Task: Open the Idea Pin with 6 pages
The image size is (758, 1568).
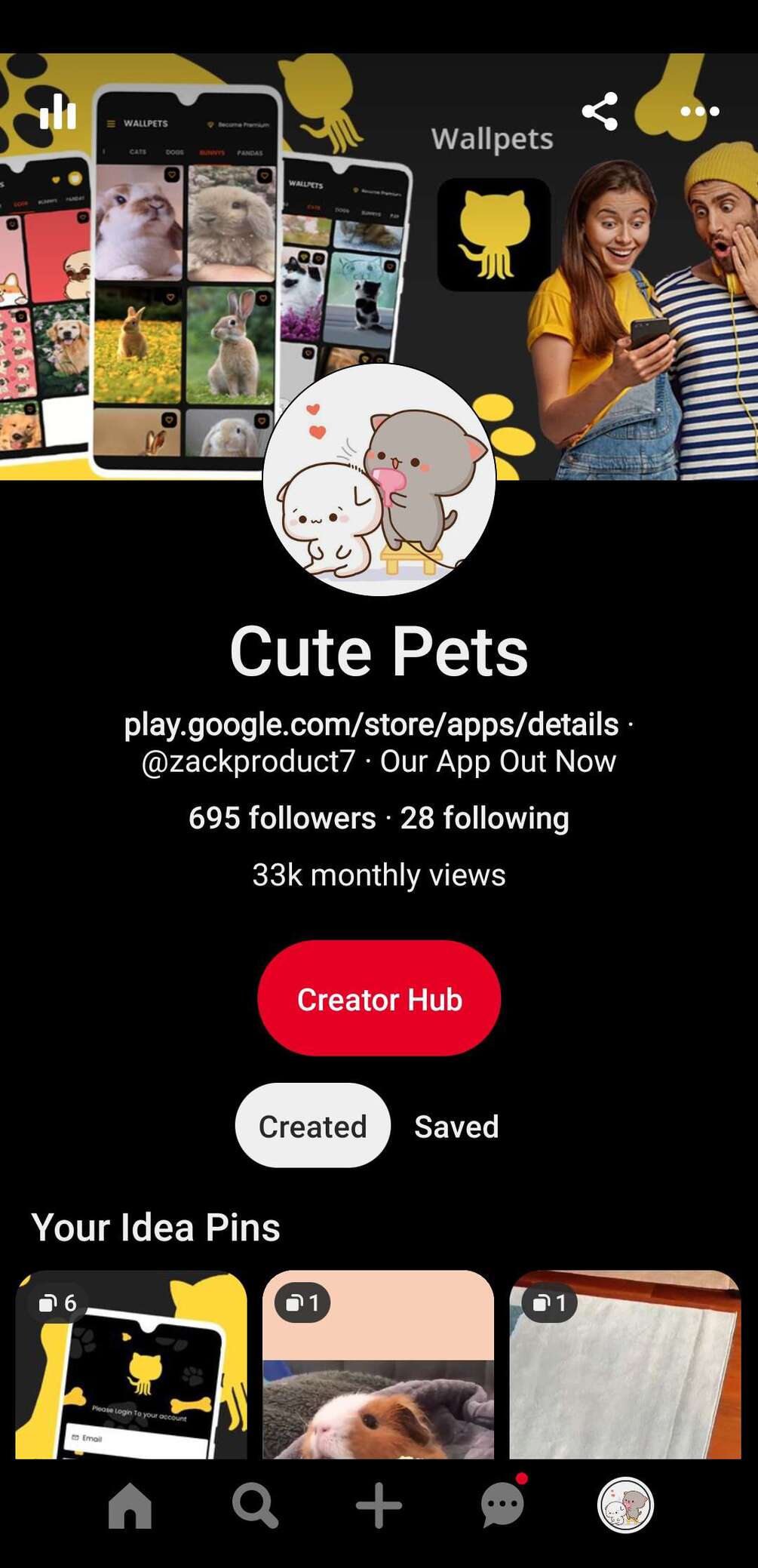Action: [131, 1366]
